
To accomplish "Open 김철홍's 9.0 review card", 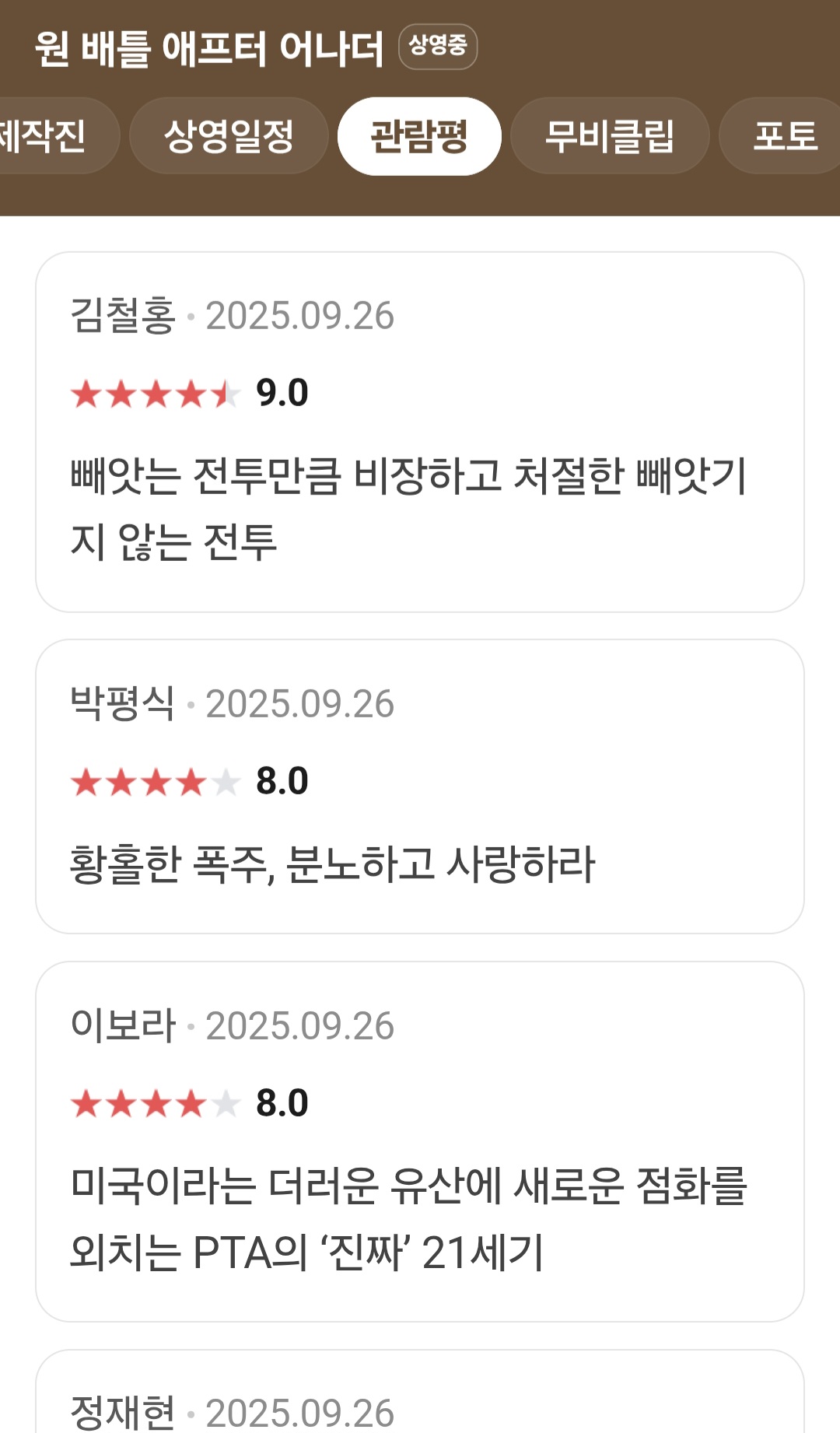I will (x=420, y=432).
